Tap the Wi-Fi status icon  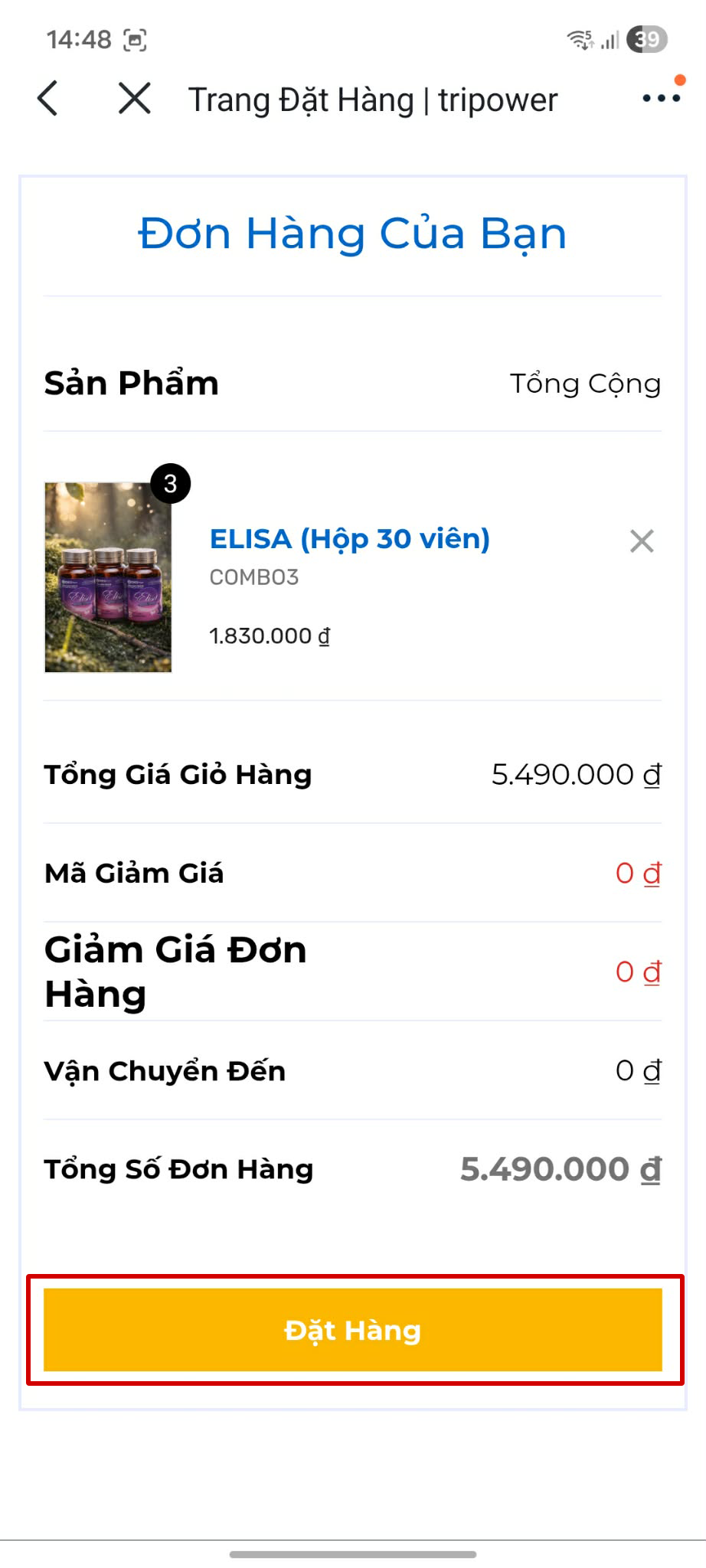[580, 40]
